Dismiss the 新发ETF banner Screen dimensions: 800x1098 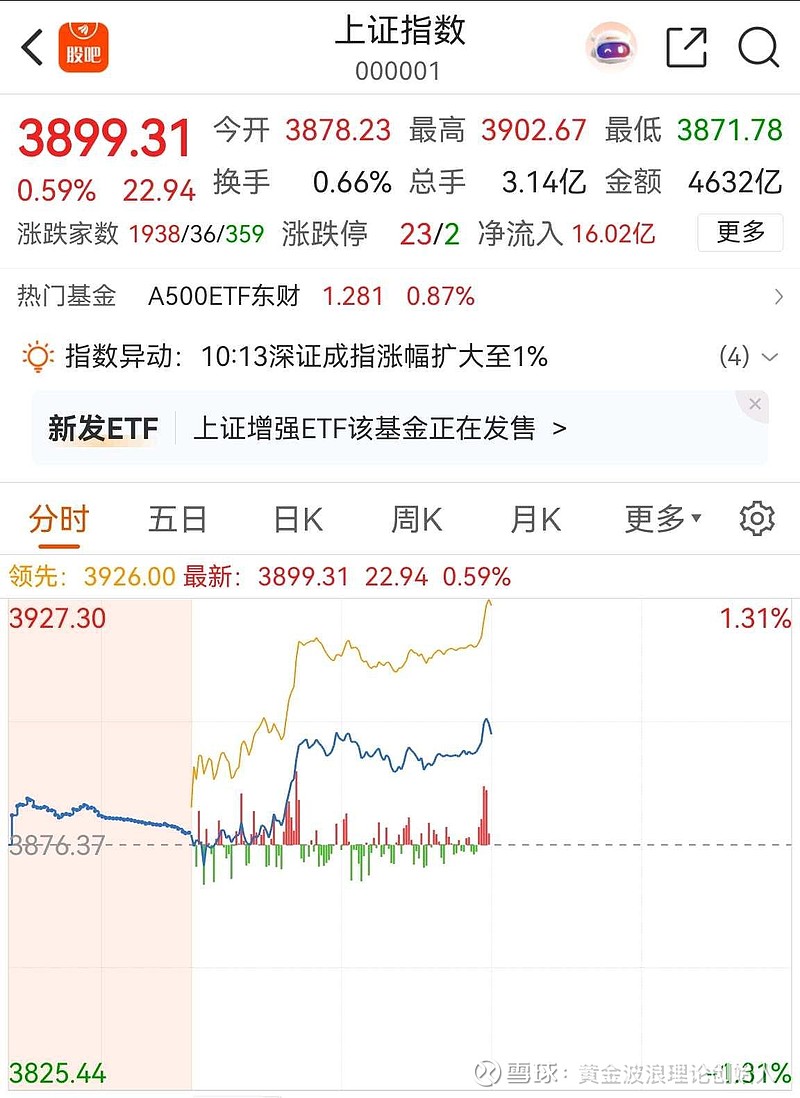[x=755, y=404]
